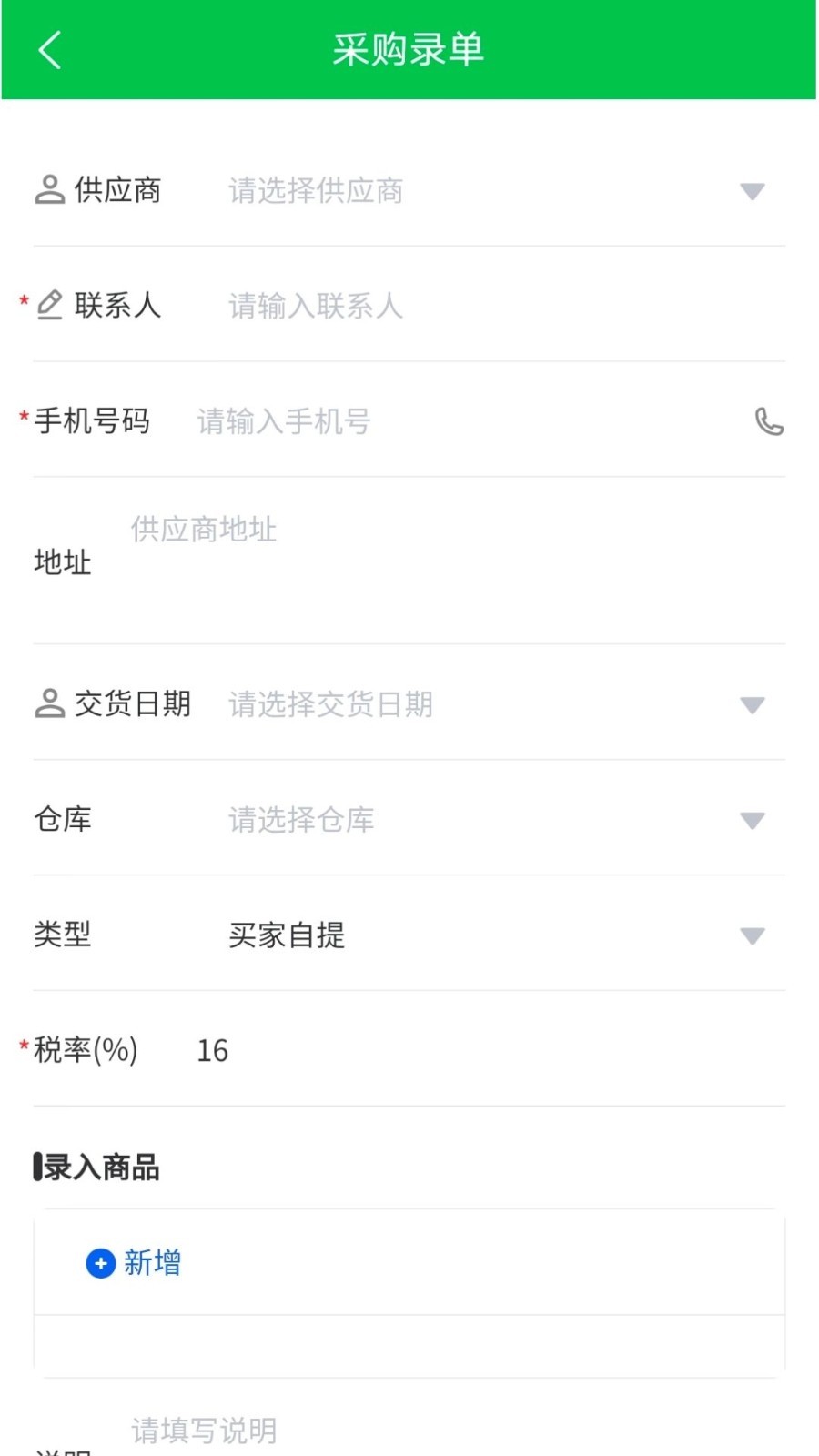Tap the 请输入手机号 phone input field
The image size is (819, 1456).
pos(282,421)
